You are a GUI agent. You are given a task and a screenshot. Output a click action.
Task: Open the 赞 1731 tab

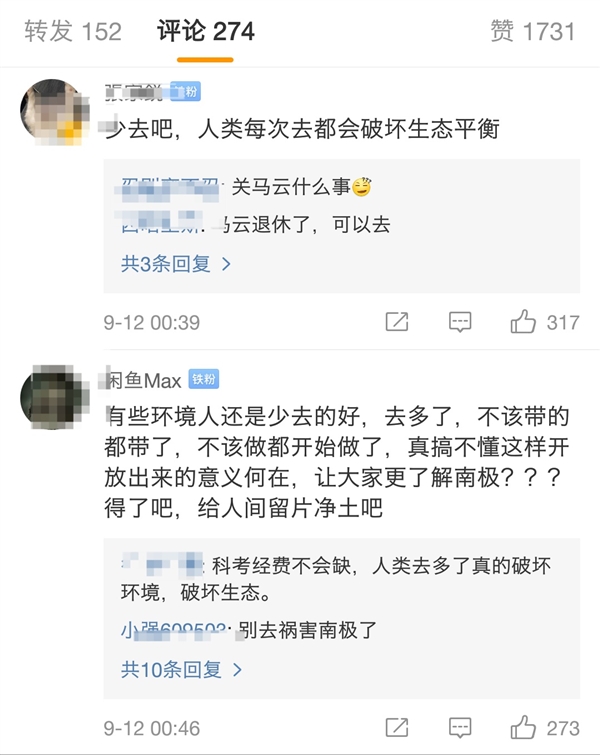tap(533, 31)
